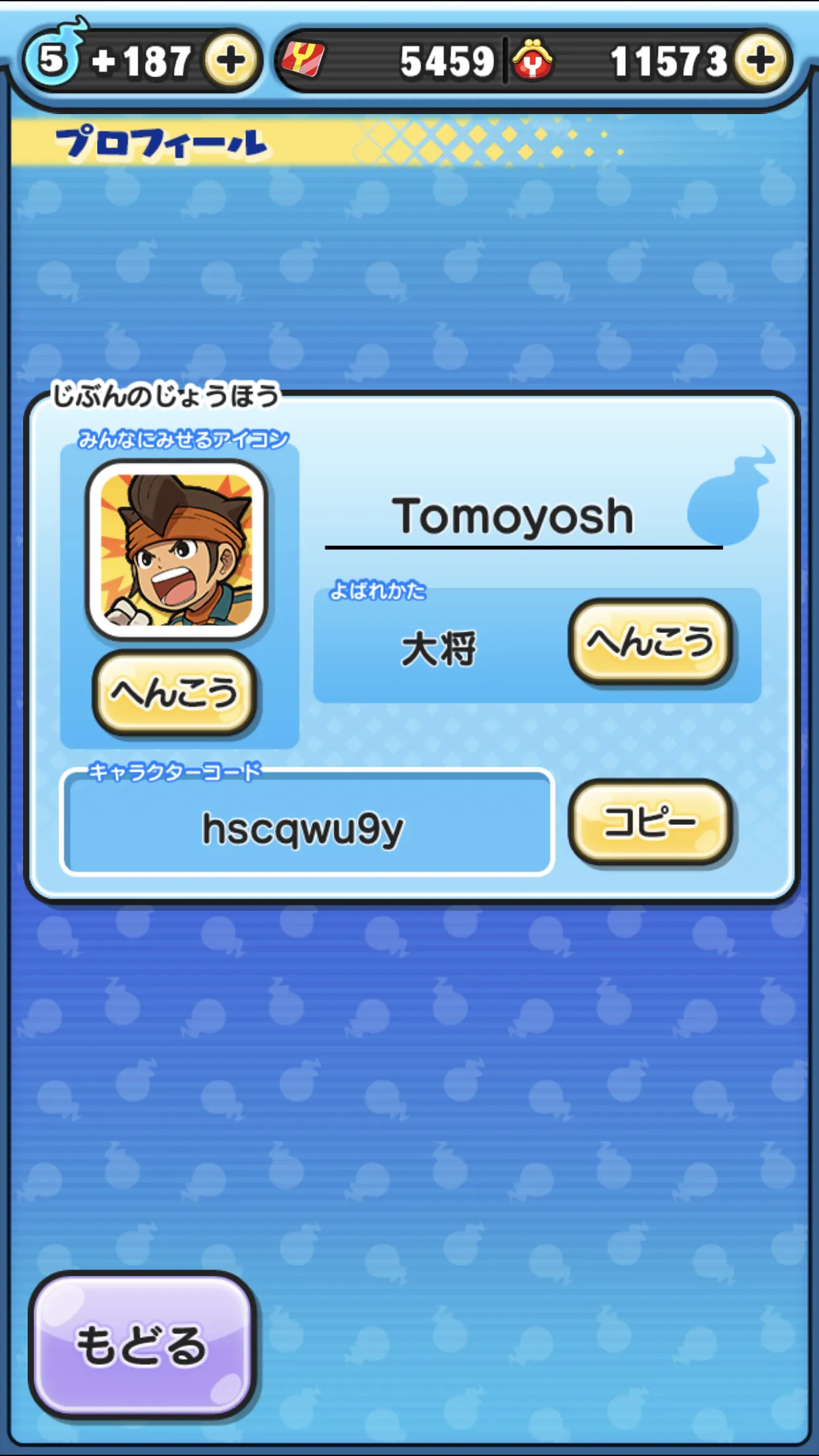Tap the plus button beside the +187 counter
Screen dimensions: 819x1456
pyautogui.click(x=230, y=61)
